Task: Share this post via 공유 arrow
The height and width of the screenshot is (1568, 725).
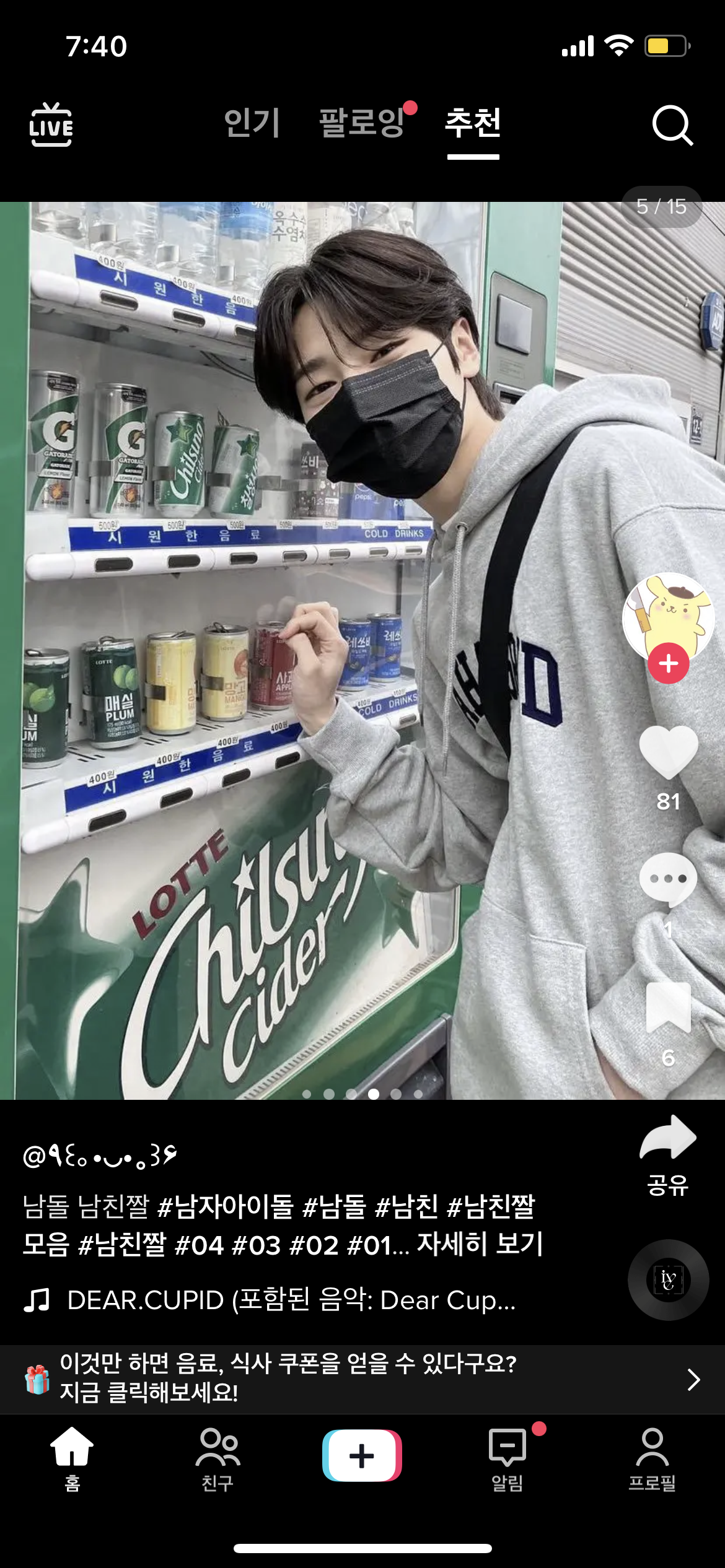Action: point(668,1139)
